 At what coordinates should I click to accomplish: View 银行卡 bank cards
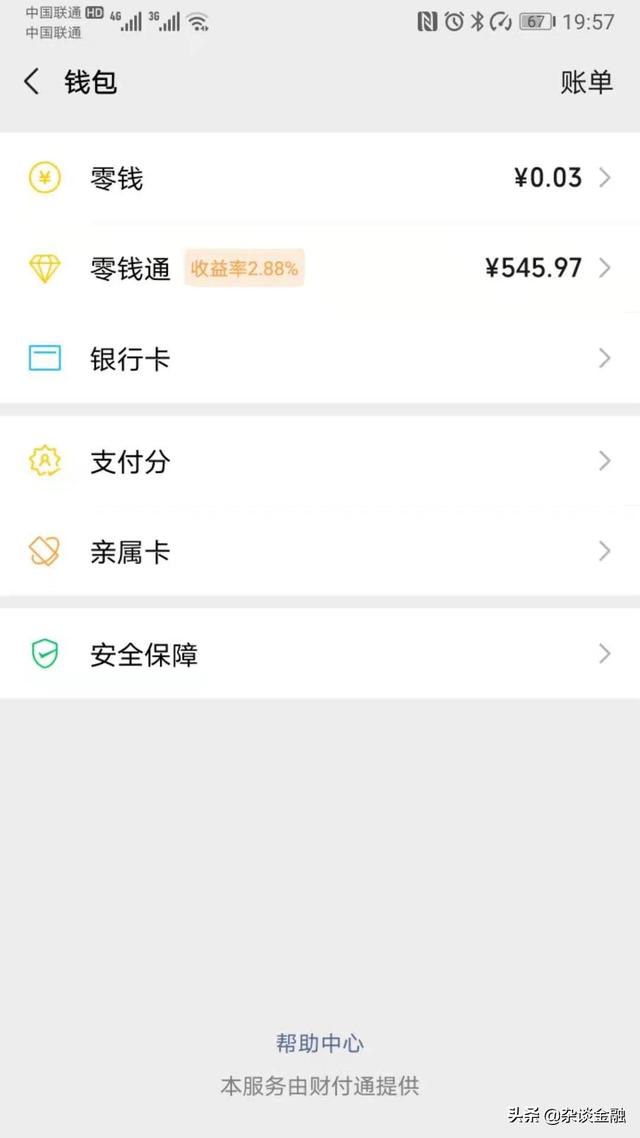point(320,359)
